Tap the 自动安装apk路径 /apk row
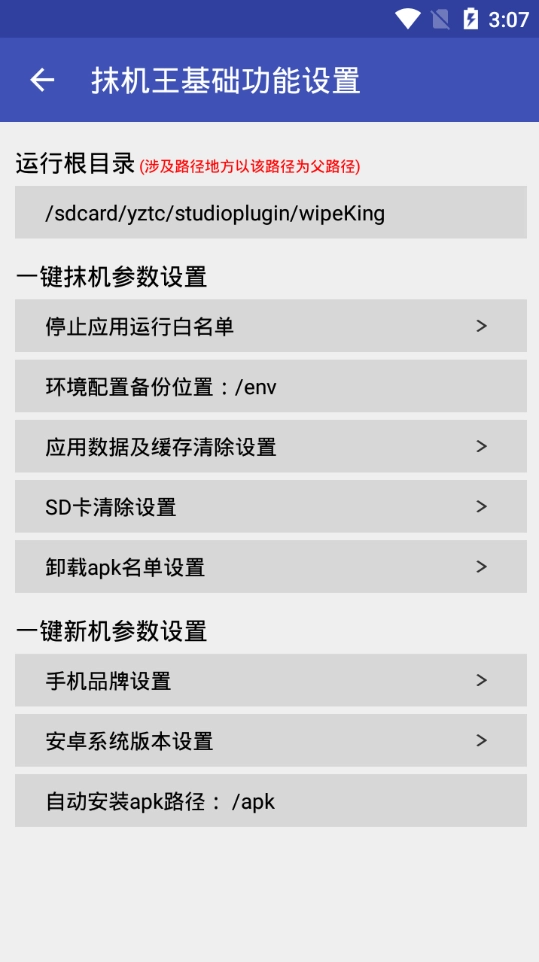 [x=270, y=800]
